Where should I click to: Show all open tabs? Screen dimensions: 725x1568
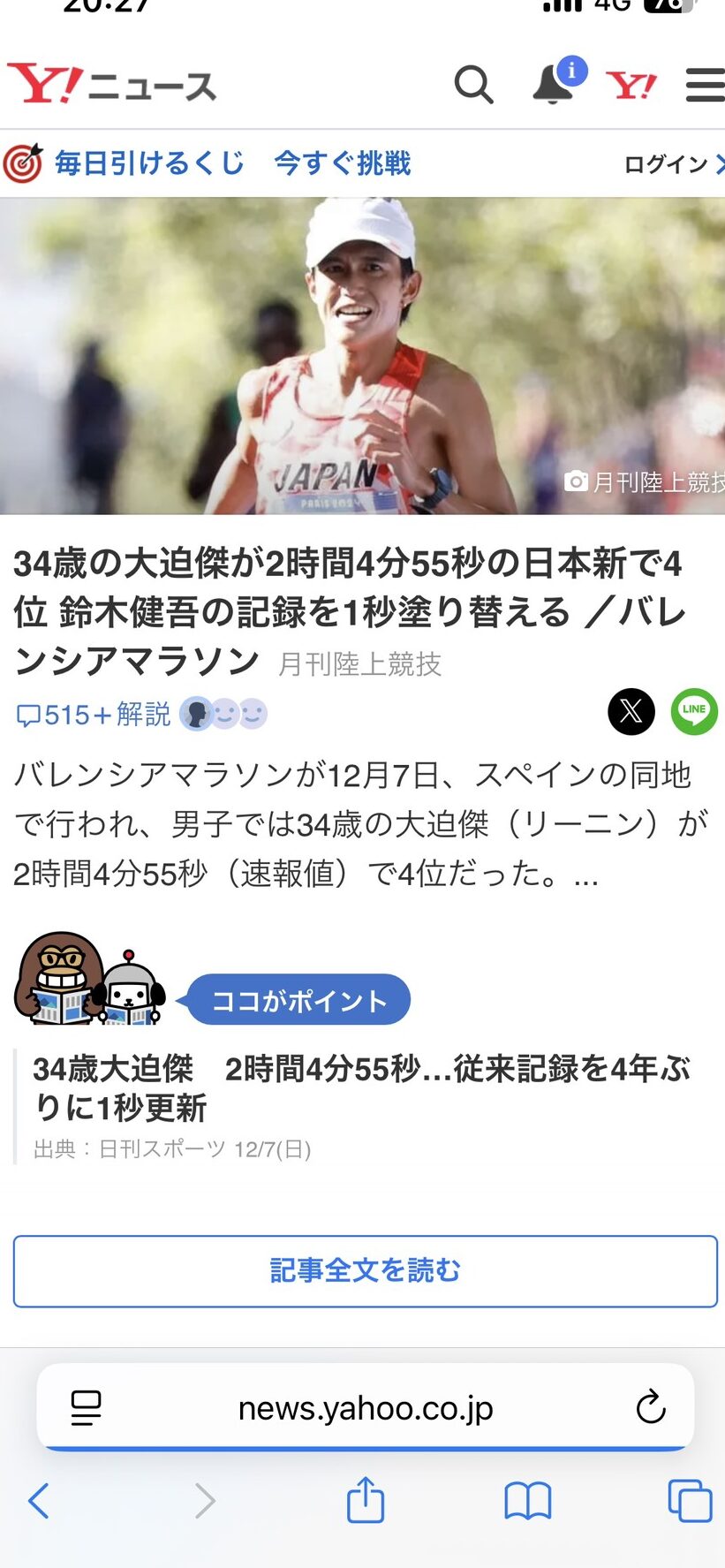point(690,1500)
